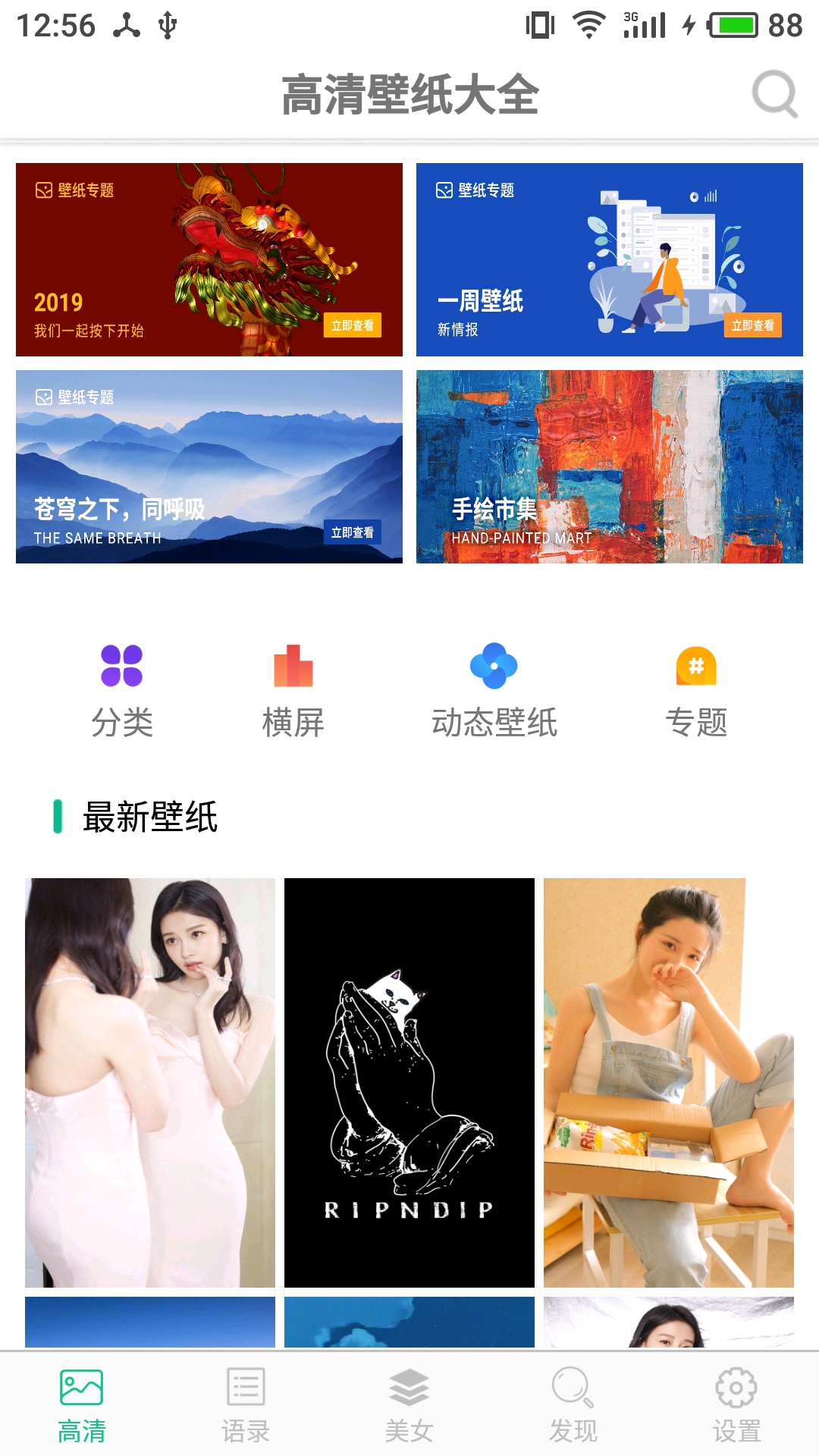This screenshot has height=1456, width=819.
Task: Open the girl in pink dress wallpaper
Action: [x=148, y=1079]
